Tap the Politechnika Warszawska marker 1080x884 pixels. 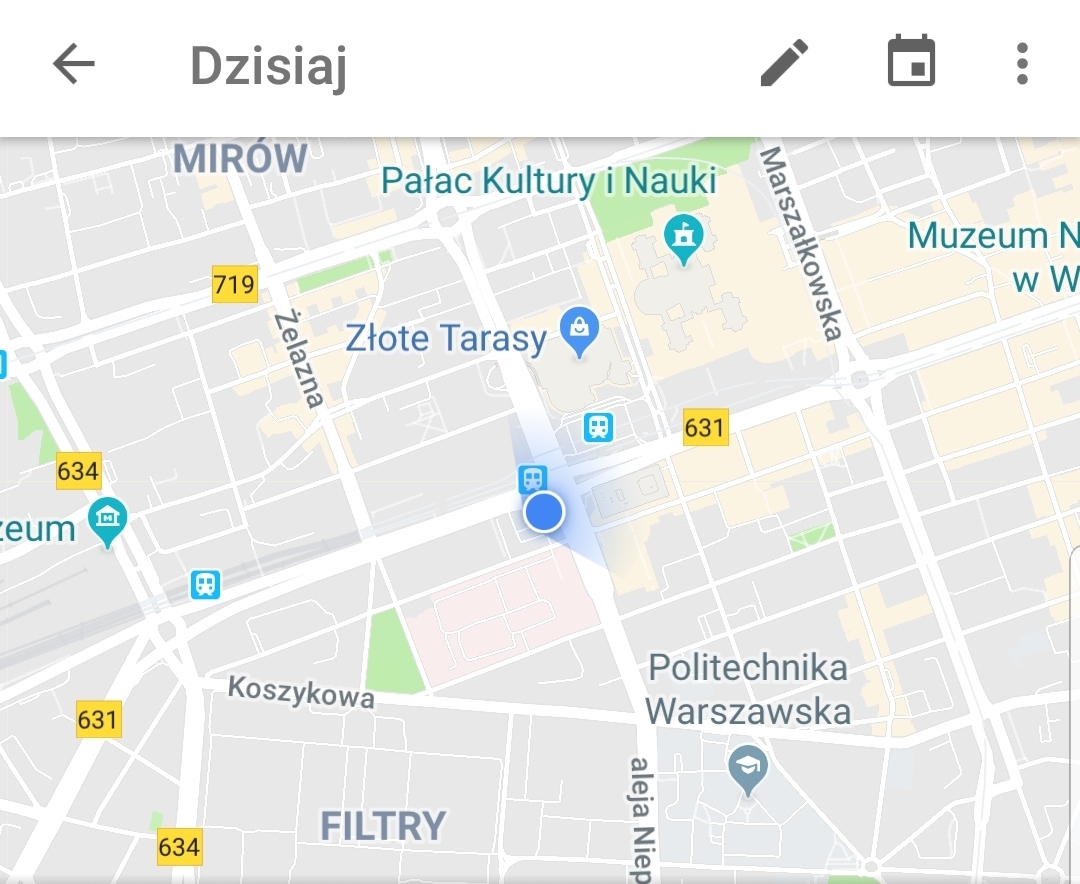(x=748, y=766)
